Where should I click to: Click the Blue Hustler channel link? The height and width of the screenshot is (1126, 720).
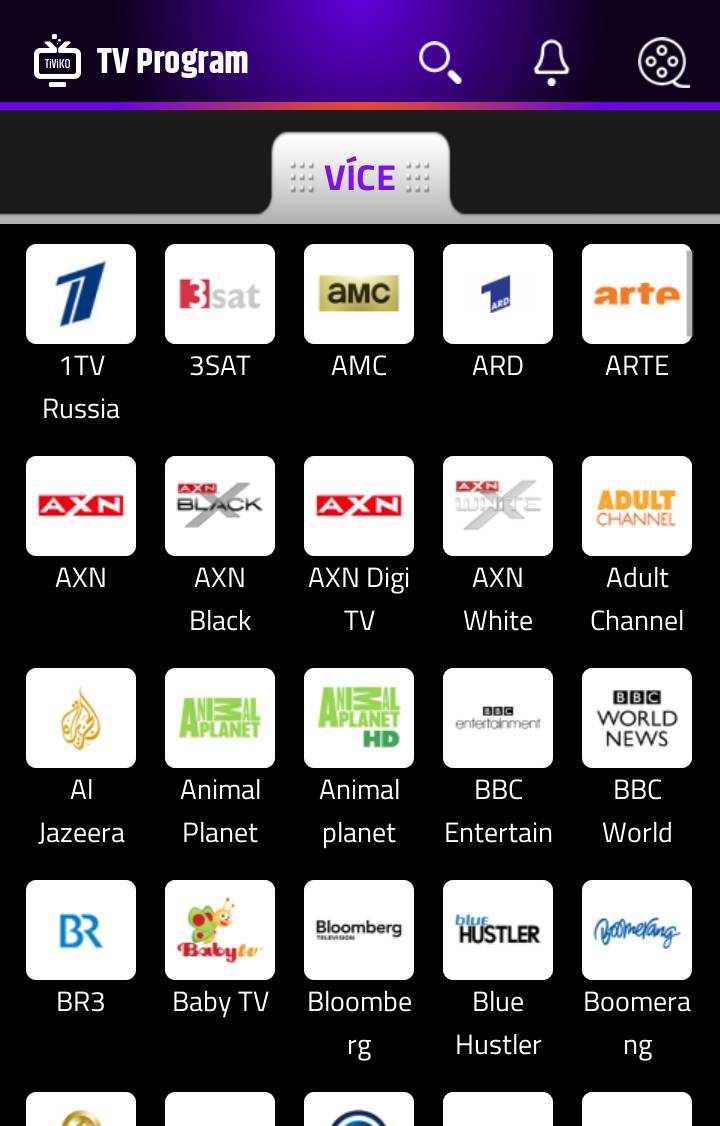coord(498,930)
